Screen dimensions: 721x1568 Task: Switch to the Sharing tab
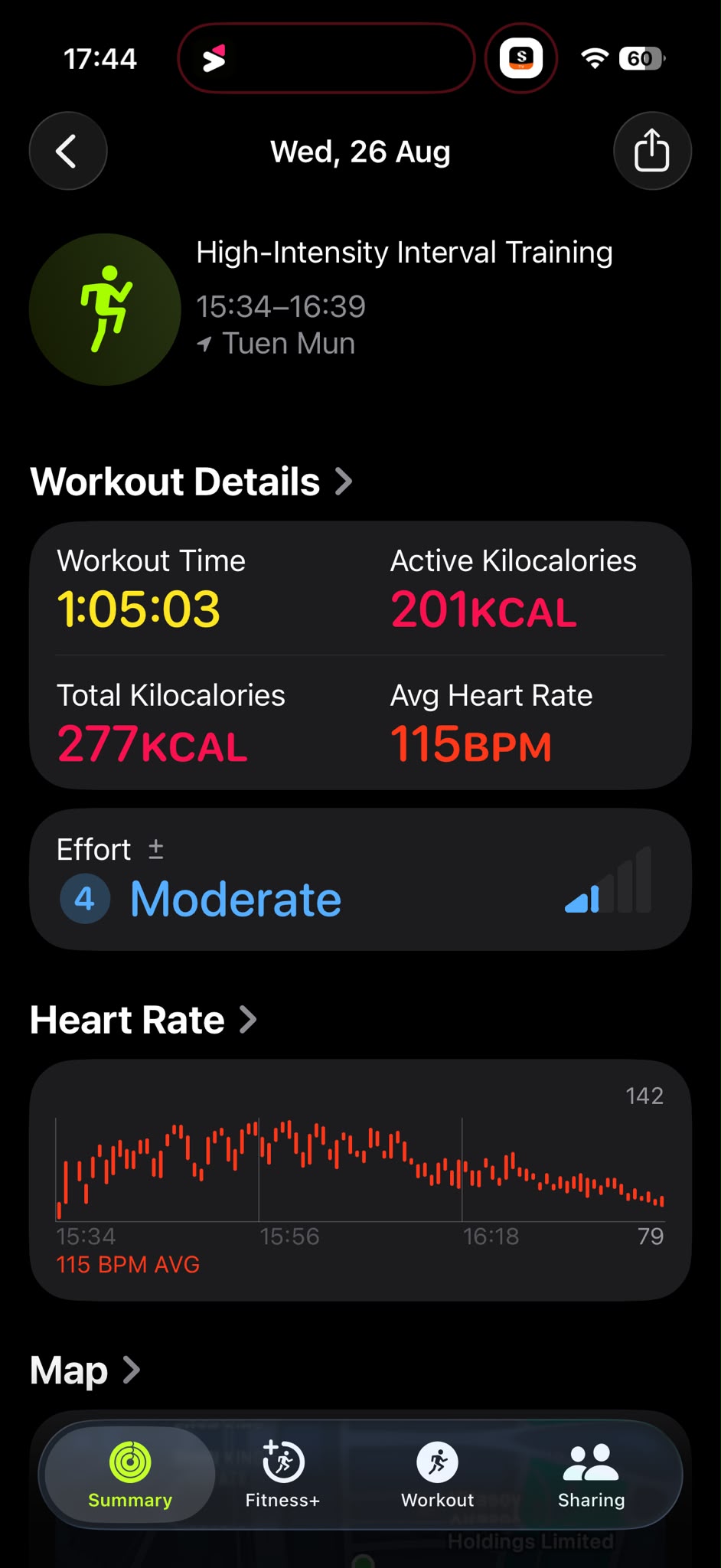(591, 1475)
